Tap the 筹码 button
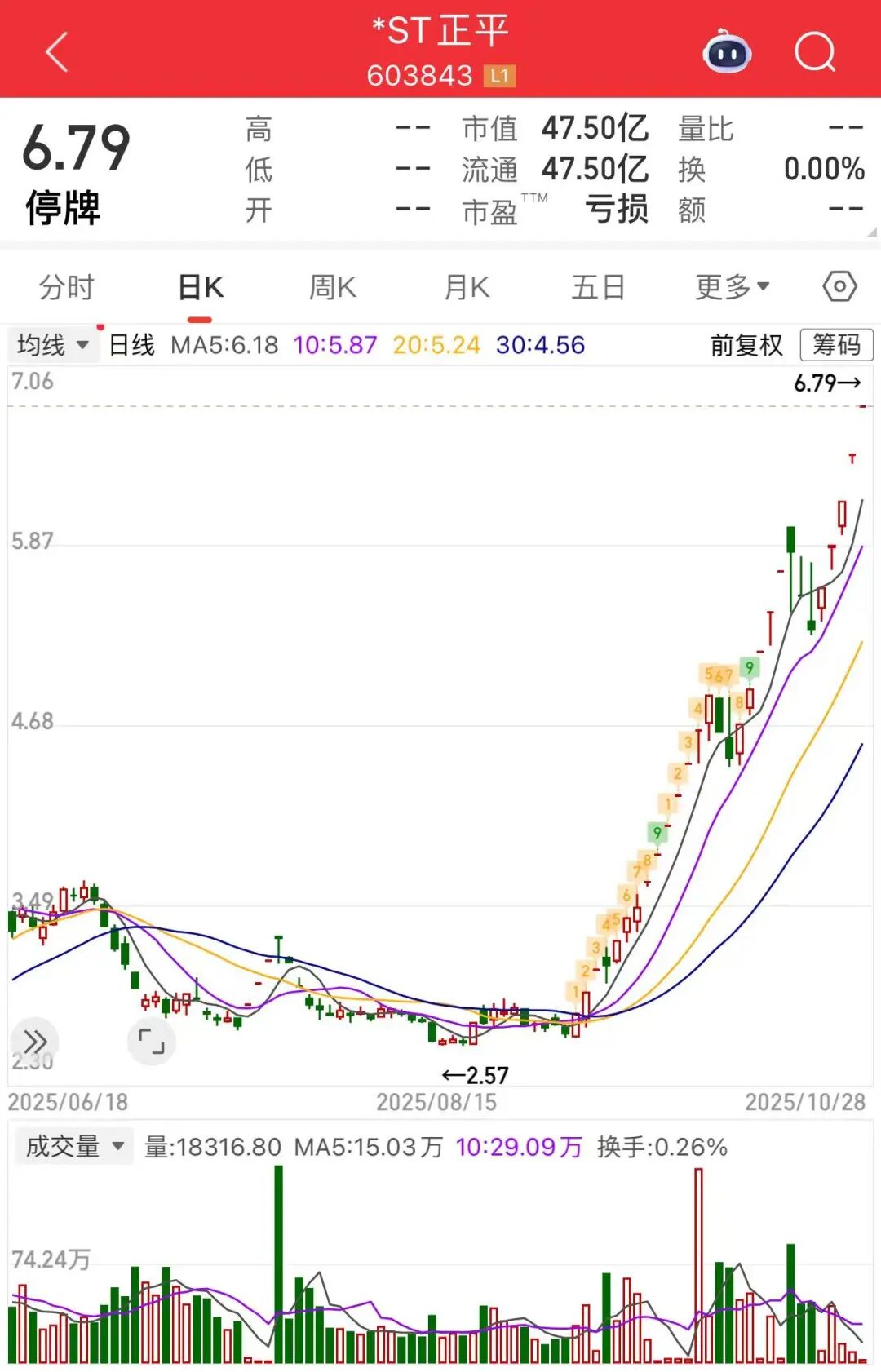The height and width of the screenshot is (1372, 881). pyautogui.click(x=836, y=345)
